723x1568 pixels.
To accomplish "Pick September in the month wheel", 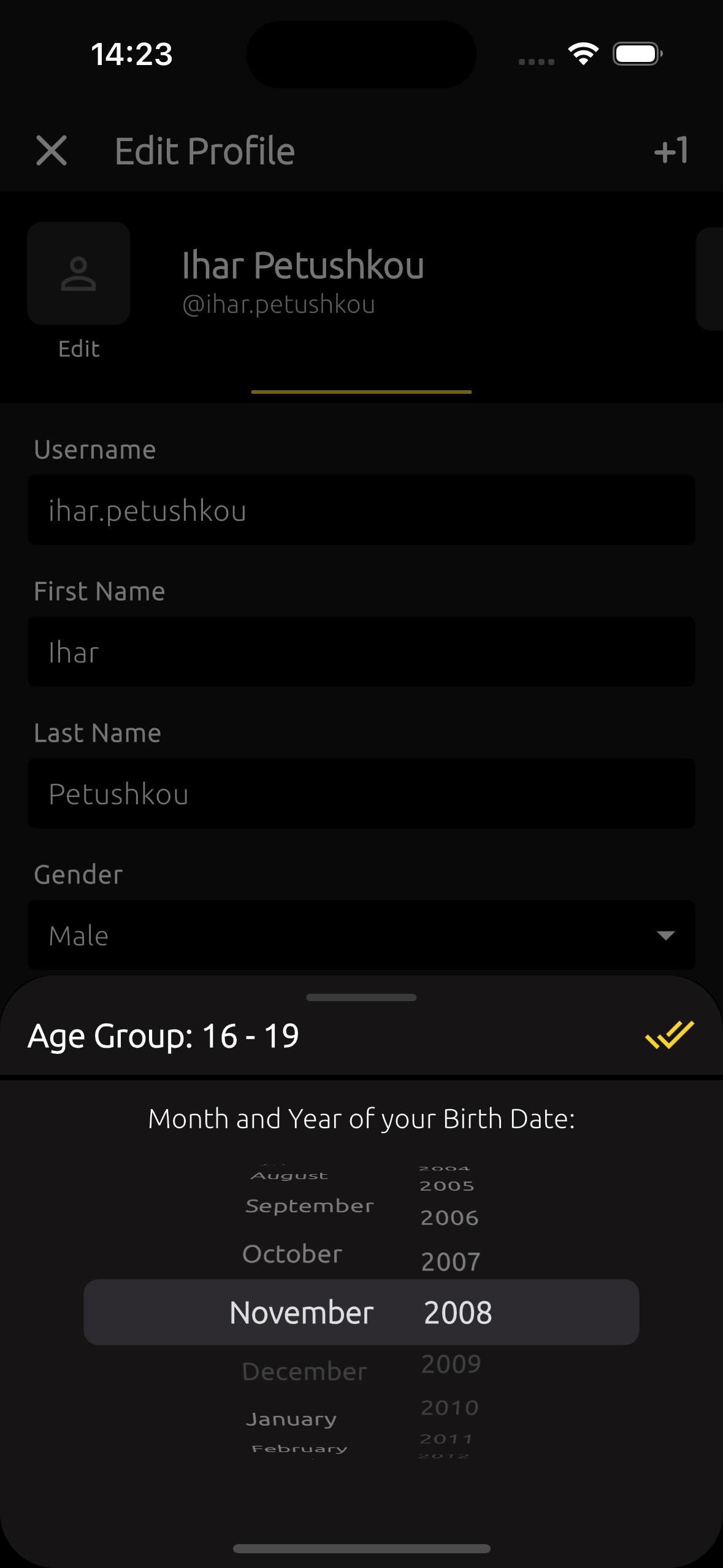I will pos(309,1206).
